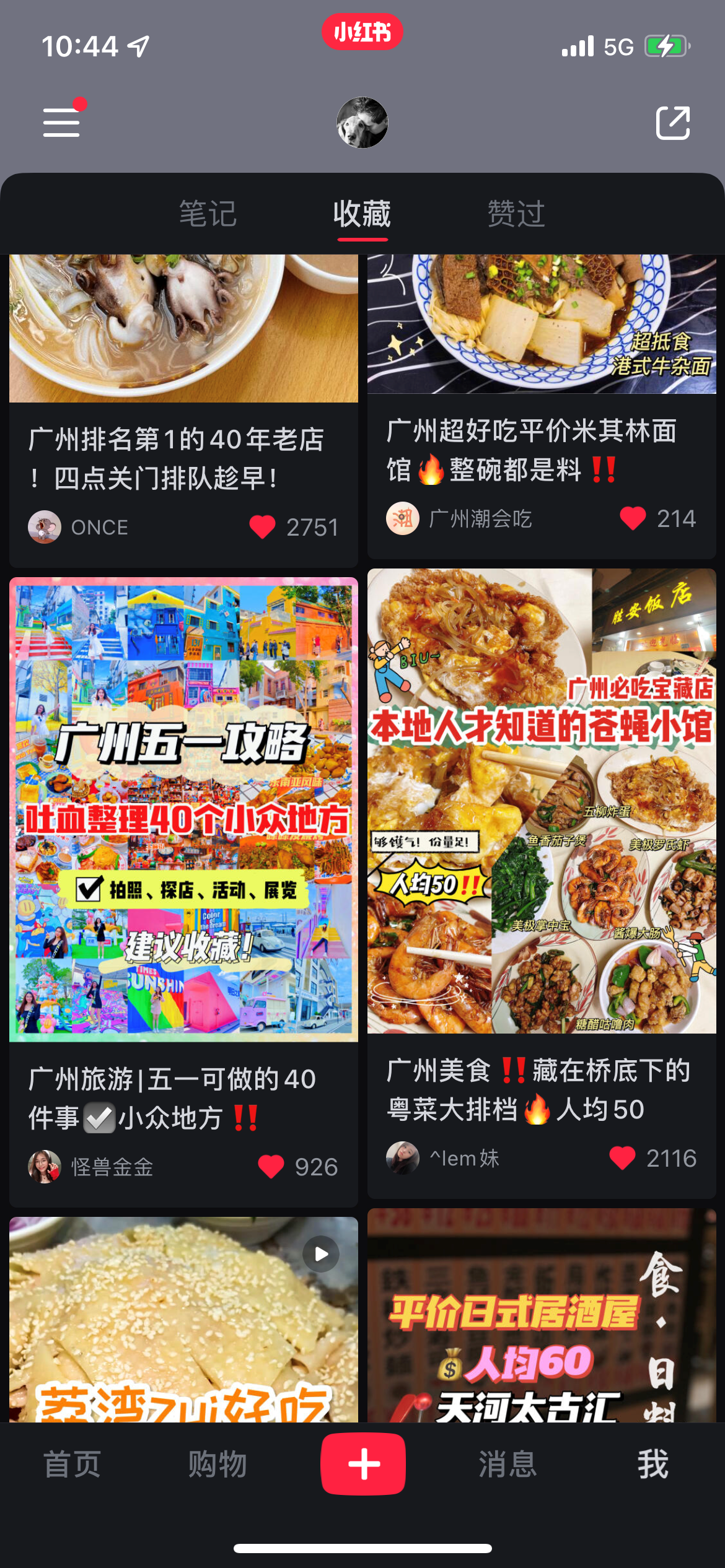725x1568 pixels.
Task: Like the note by 广州潮会吃
Action: 633,518
